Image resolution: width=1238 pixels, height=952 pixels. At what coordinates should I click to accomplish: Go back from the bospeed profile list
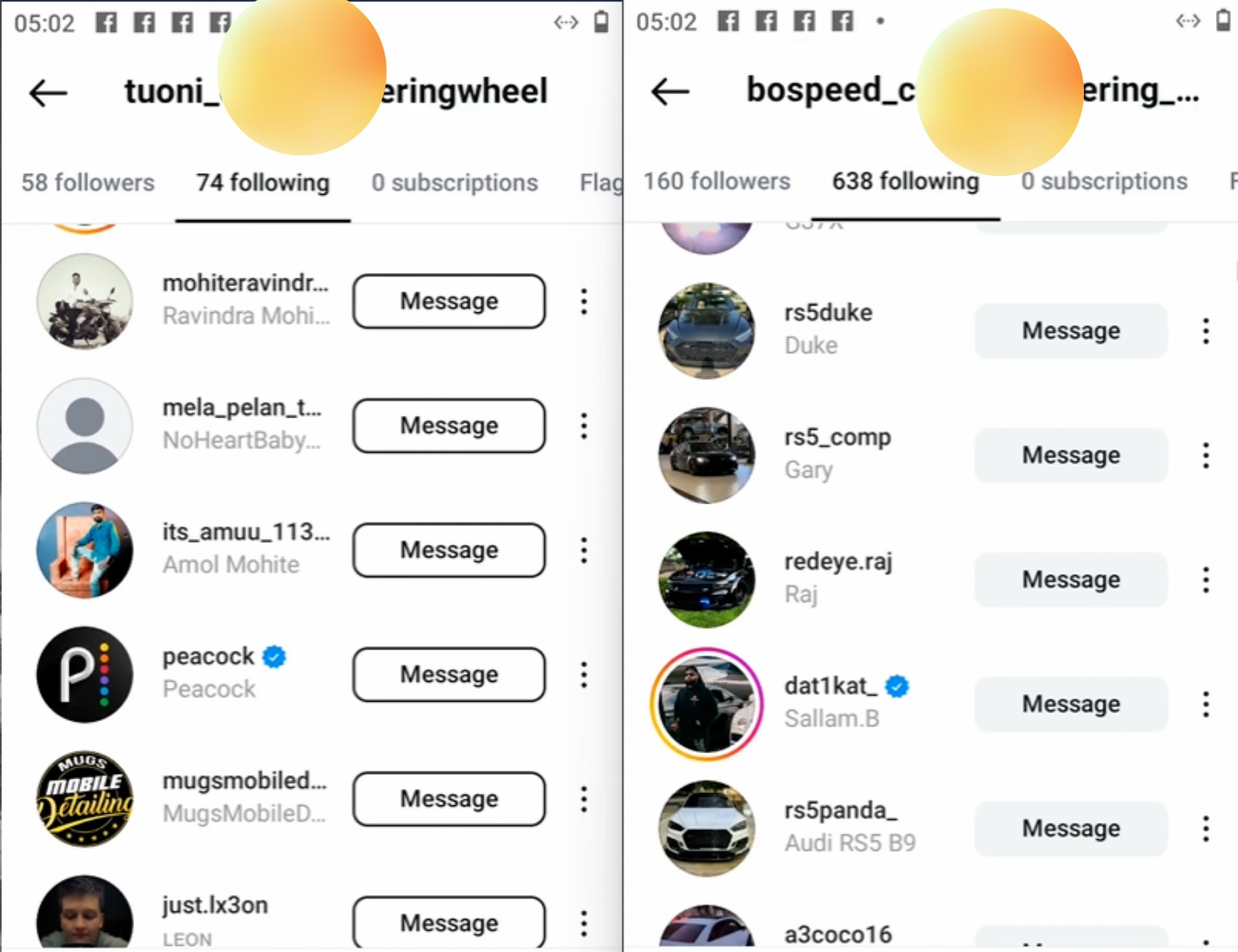coord(670,91)
